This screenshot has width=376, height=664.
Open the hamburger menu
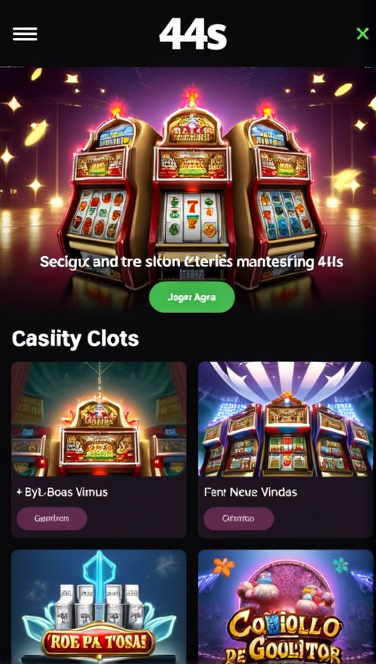coord(25,34)
